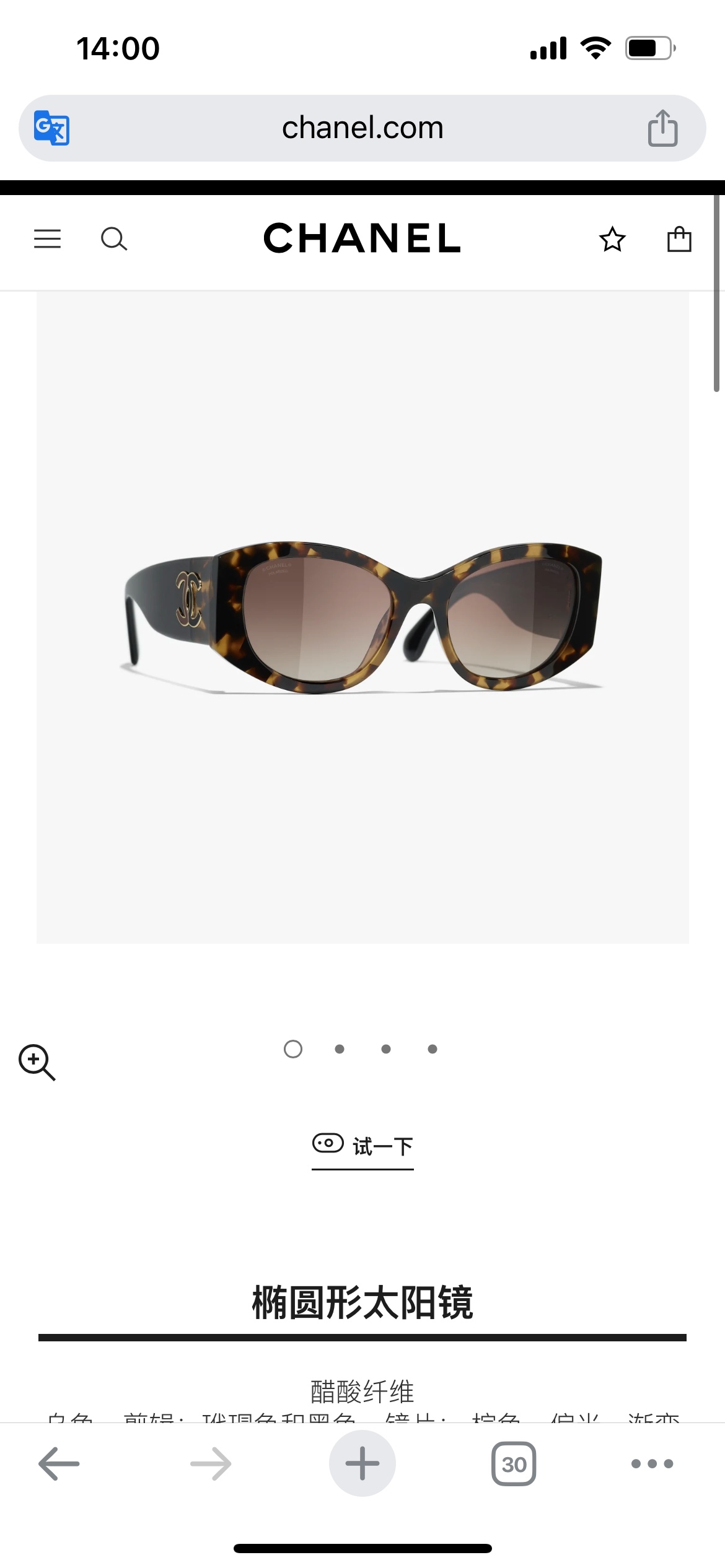Tap the sunglasses product image
Viewport: 725px width, 1568px height.
tap(362, 617)
